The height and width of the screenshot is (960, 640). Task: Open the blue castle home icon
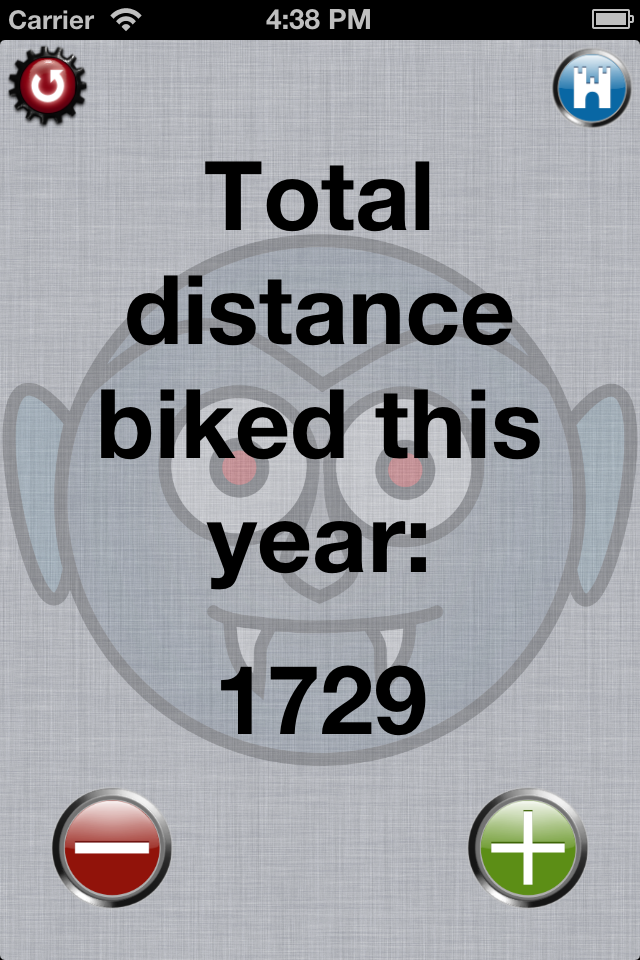(x=591, y=88)
